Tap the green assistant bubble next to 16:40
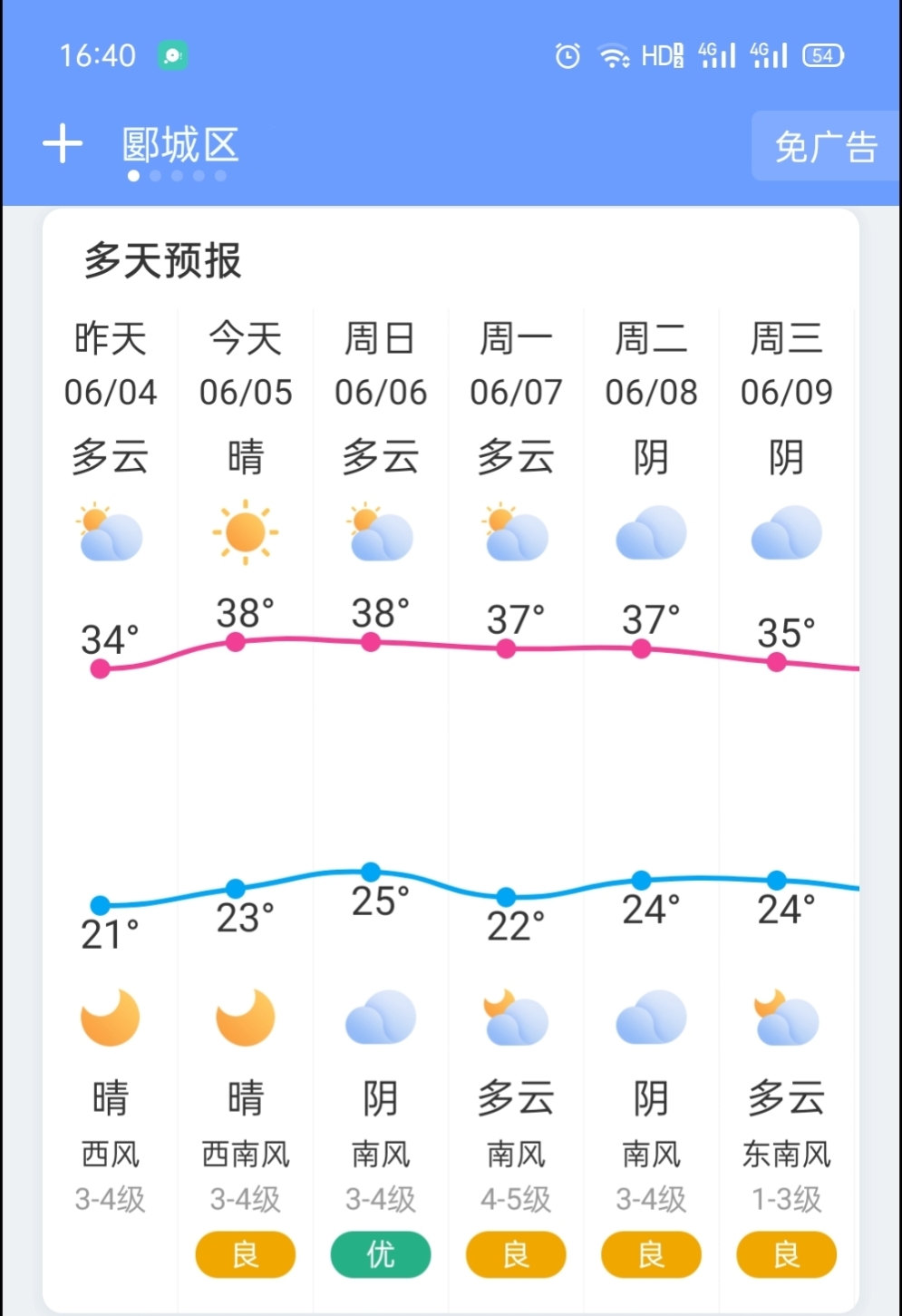902x1316 pixels. coord(173,55)
